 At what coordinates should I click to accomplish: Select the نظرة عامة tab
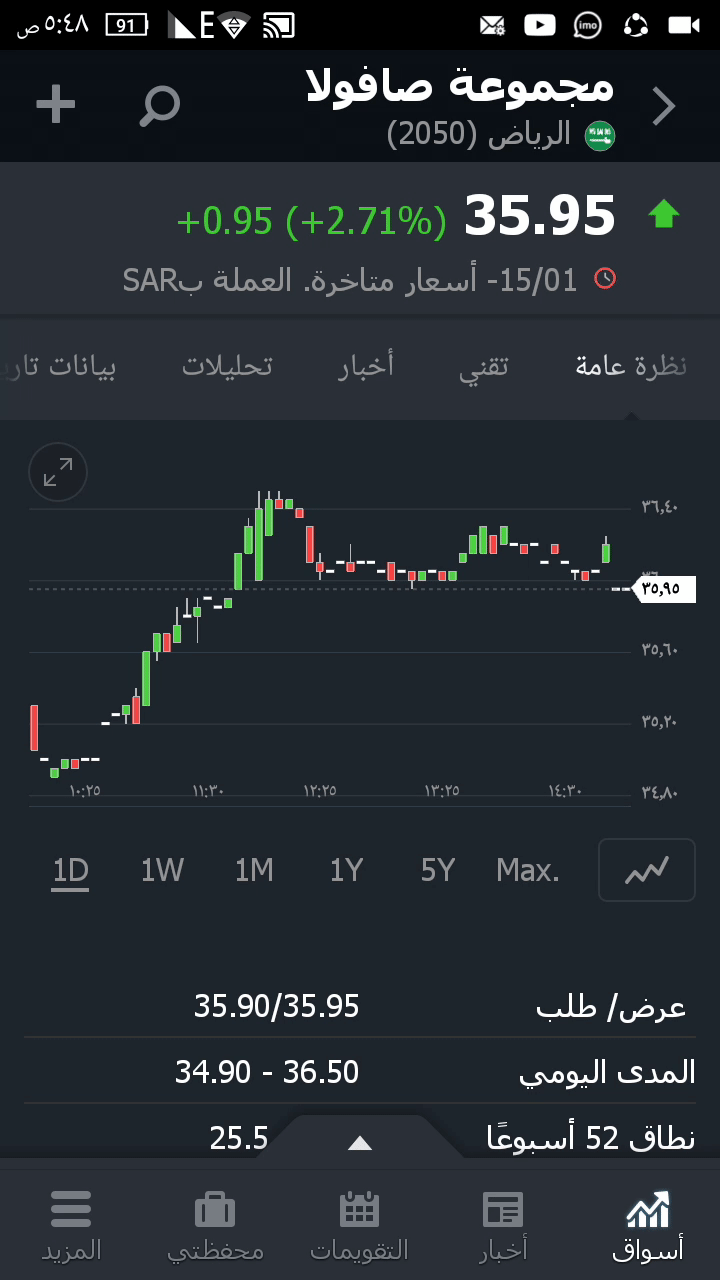pos(631,366)
